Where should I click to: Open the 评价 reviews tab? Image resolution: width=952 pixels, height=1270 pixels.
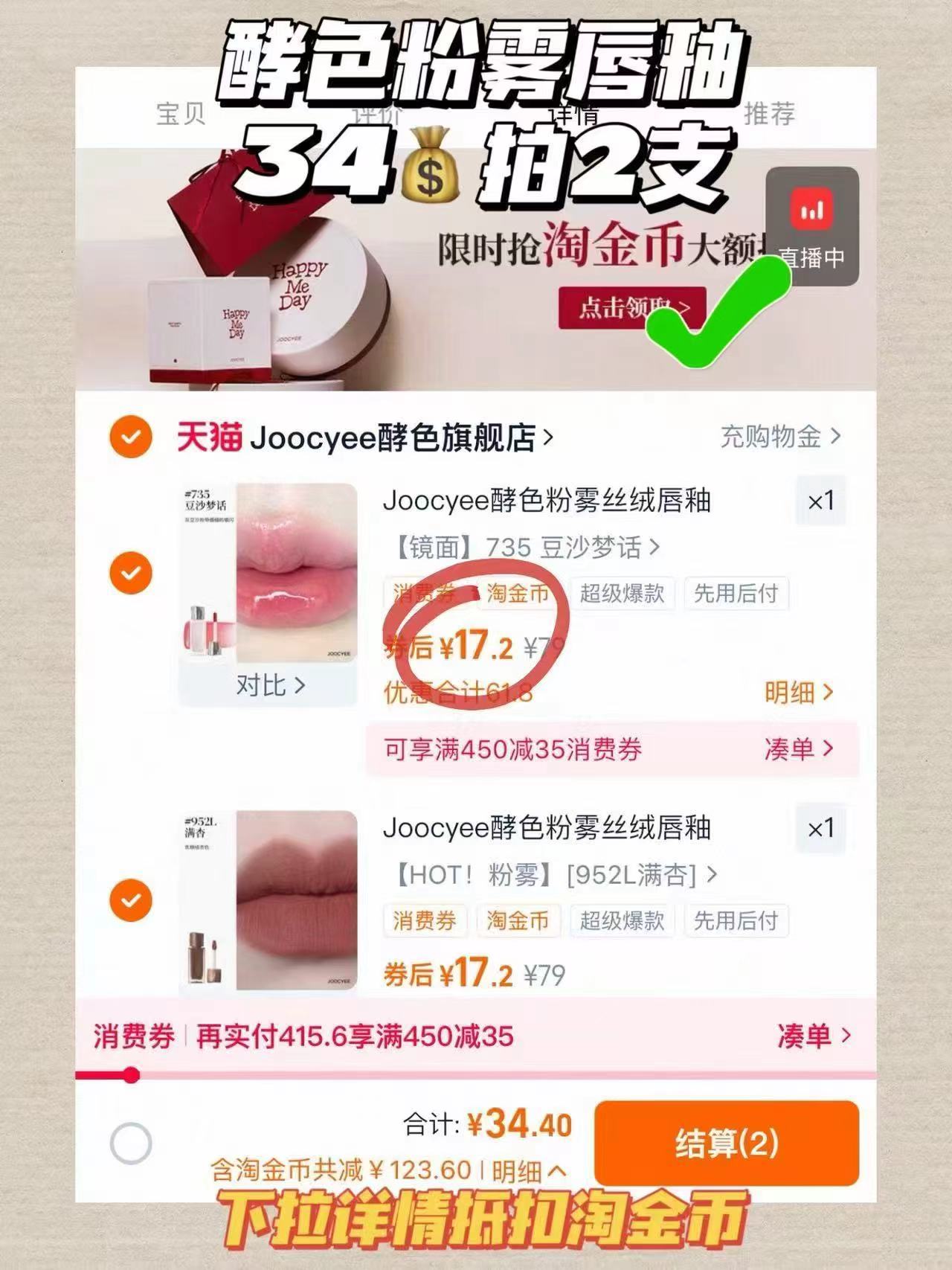[x=376, y=115]
